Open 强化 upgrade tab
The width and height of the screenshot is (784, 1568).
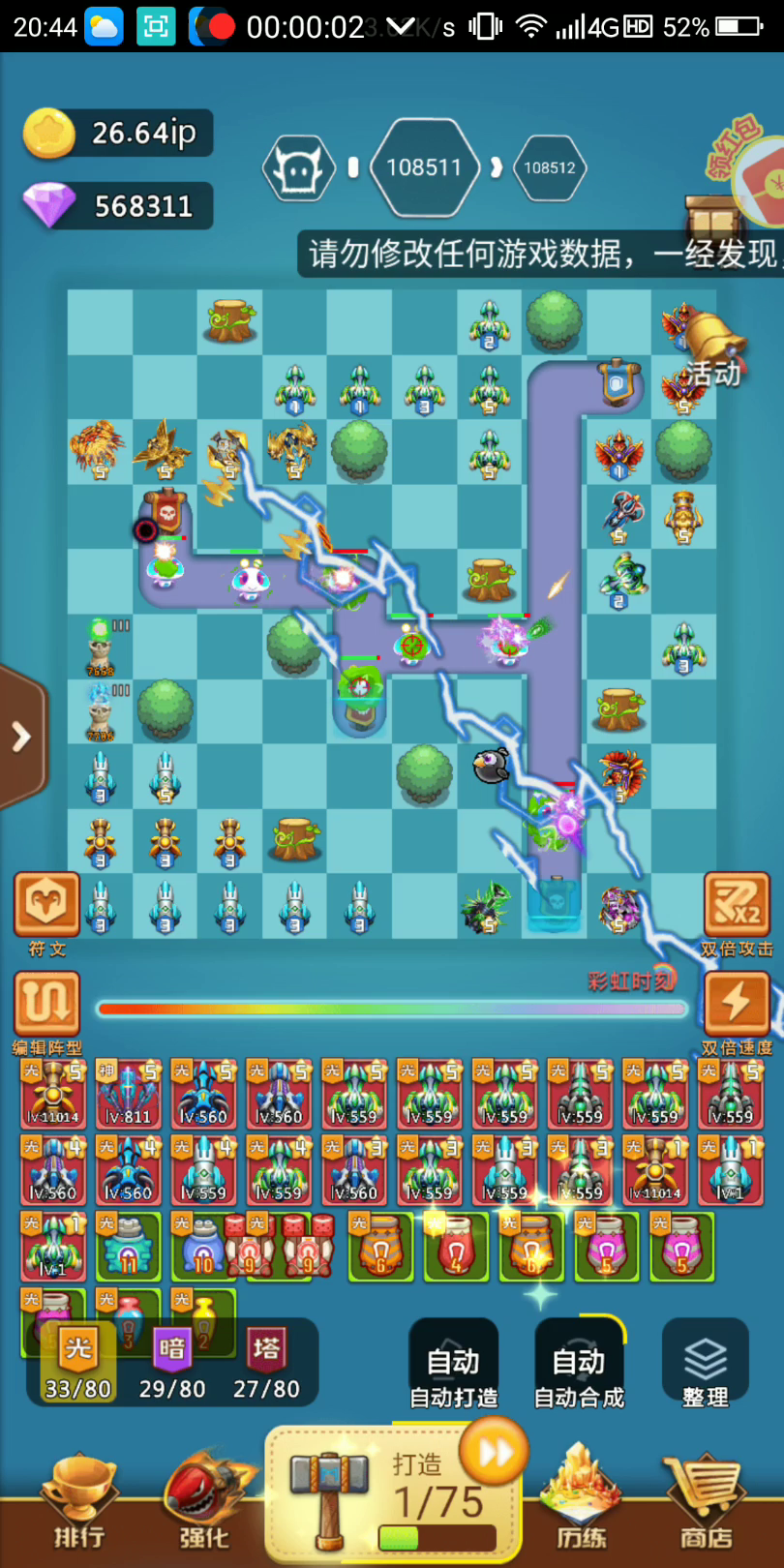click(x=204, y=1503)
